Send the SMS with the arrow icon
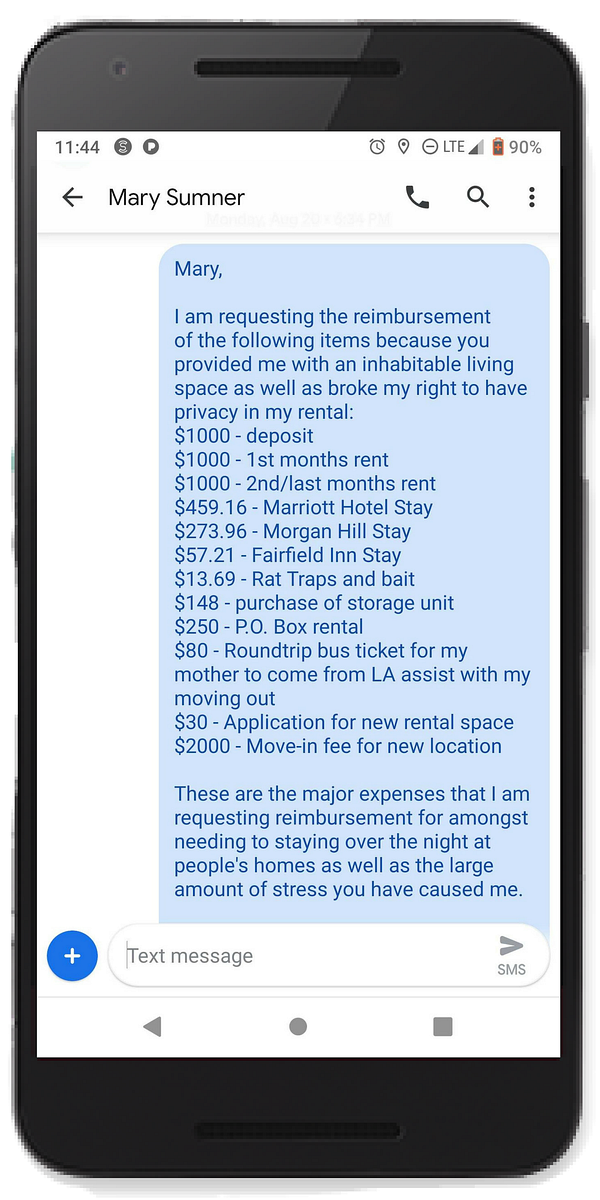The image size is (600, 1200). (x=511, y=953)
